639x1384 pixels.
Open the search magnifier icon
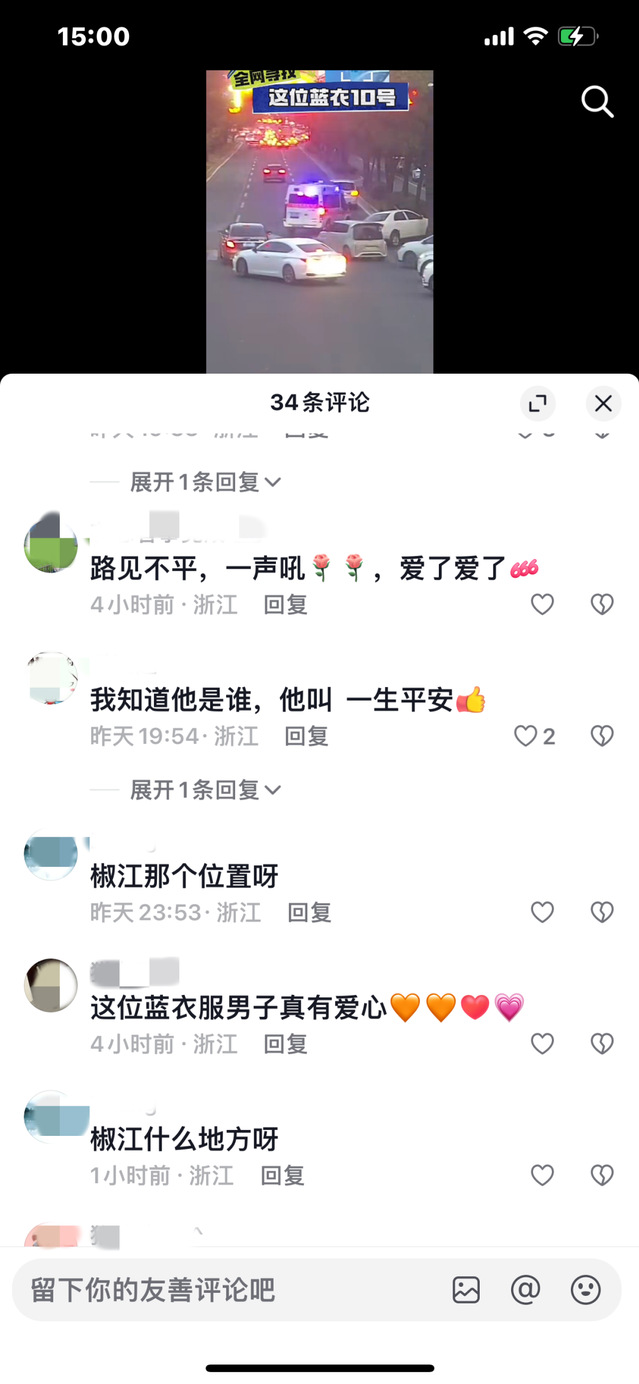[597, 101]
